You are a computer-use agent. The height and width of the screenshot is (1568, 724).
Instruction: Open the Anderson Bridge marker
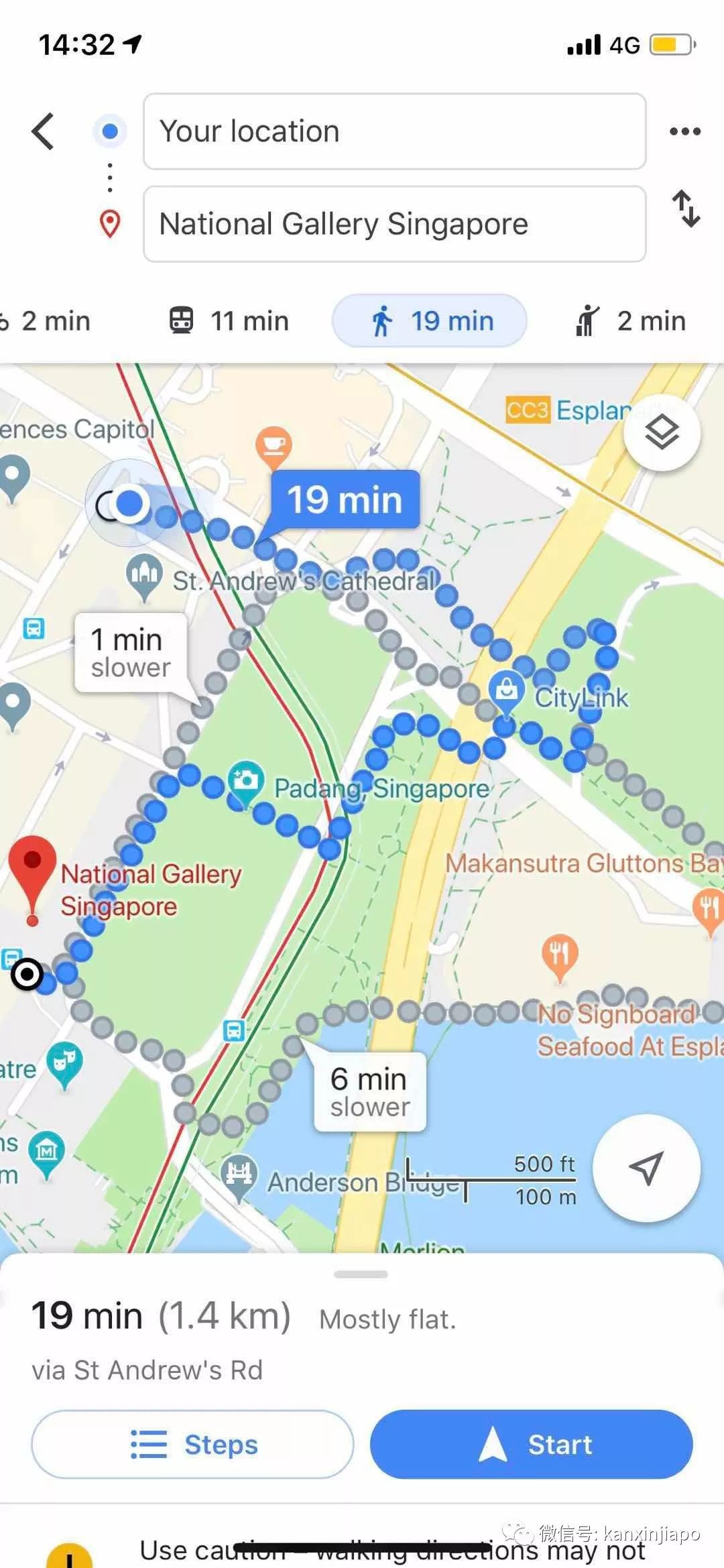pyautogui.click(x=239, y=1175)
